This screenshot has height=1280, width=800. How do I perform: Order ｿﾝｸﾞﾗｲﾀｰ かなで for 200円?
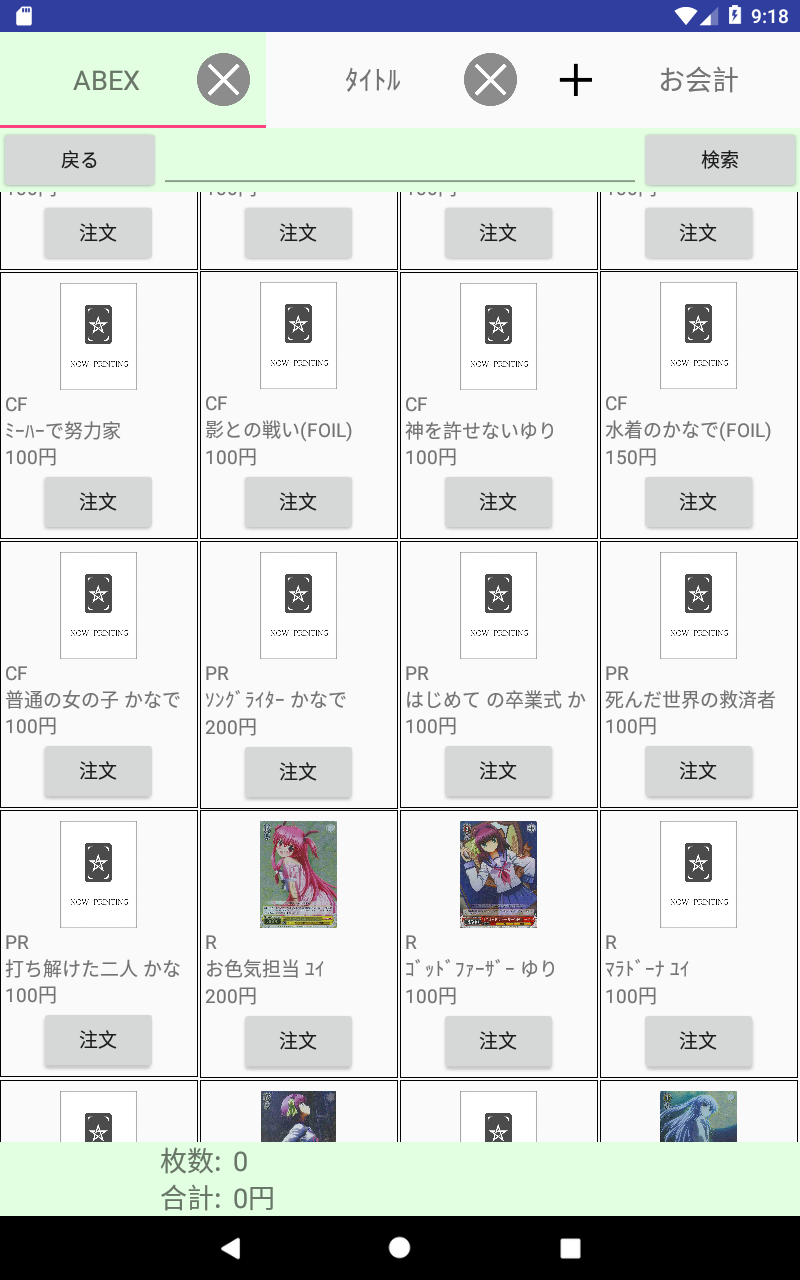[298, 771]
